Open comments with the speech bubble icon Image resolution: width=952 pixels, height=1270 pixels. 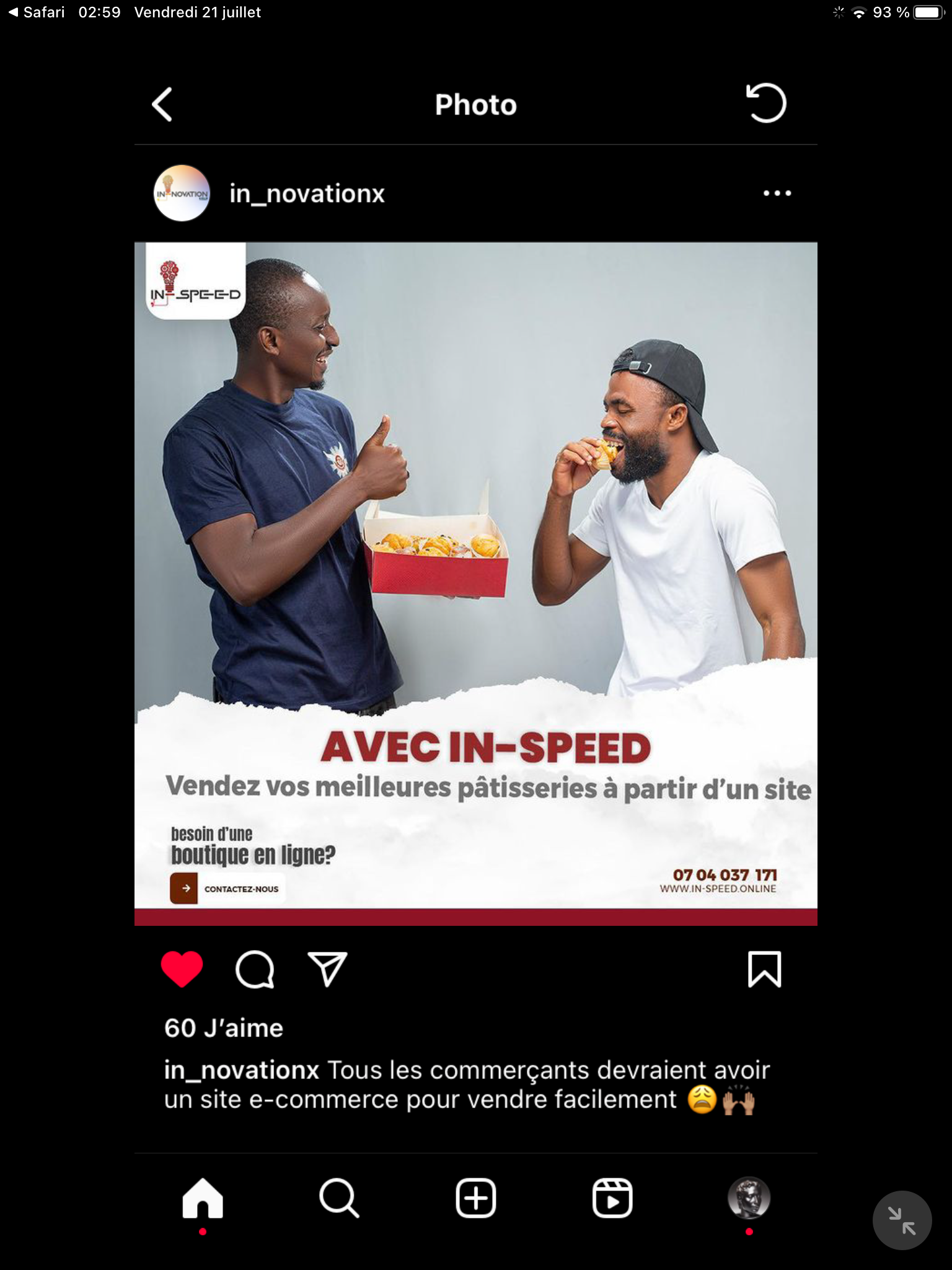[x=255, y=969]
